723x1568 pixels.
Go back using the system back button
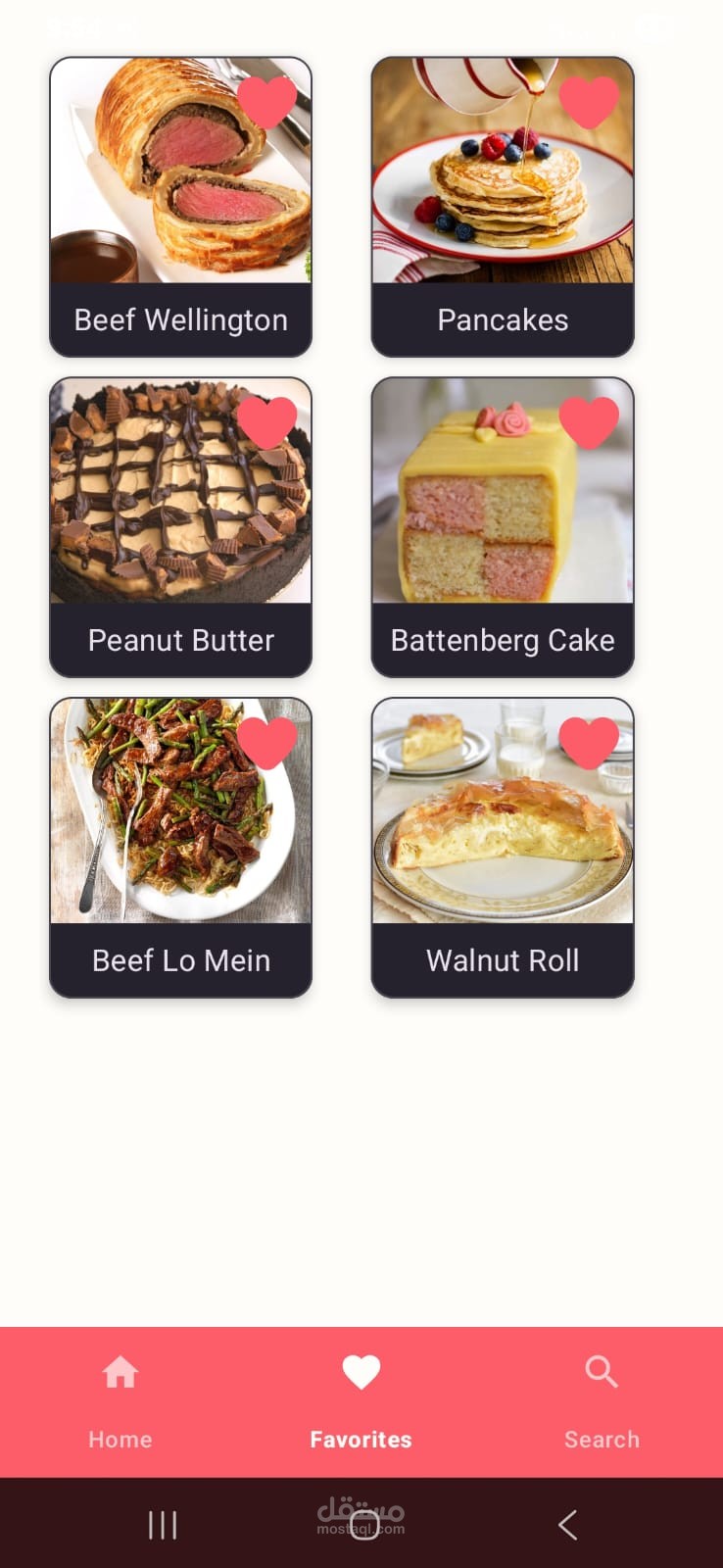coord(567,1525)
